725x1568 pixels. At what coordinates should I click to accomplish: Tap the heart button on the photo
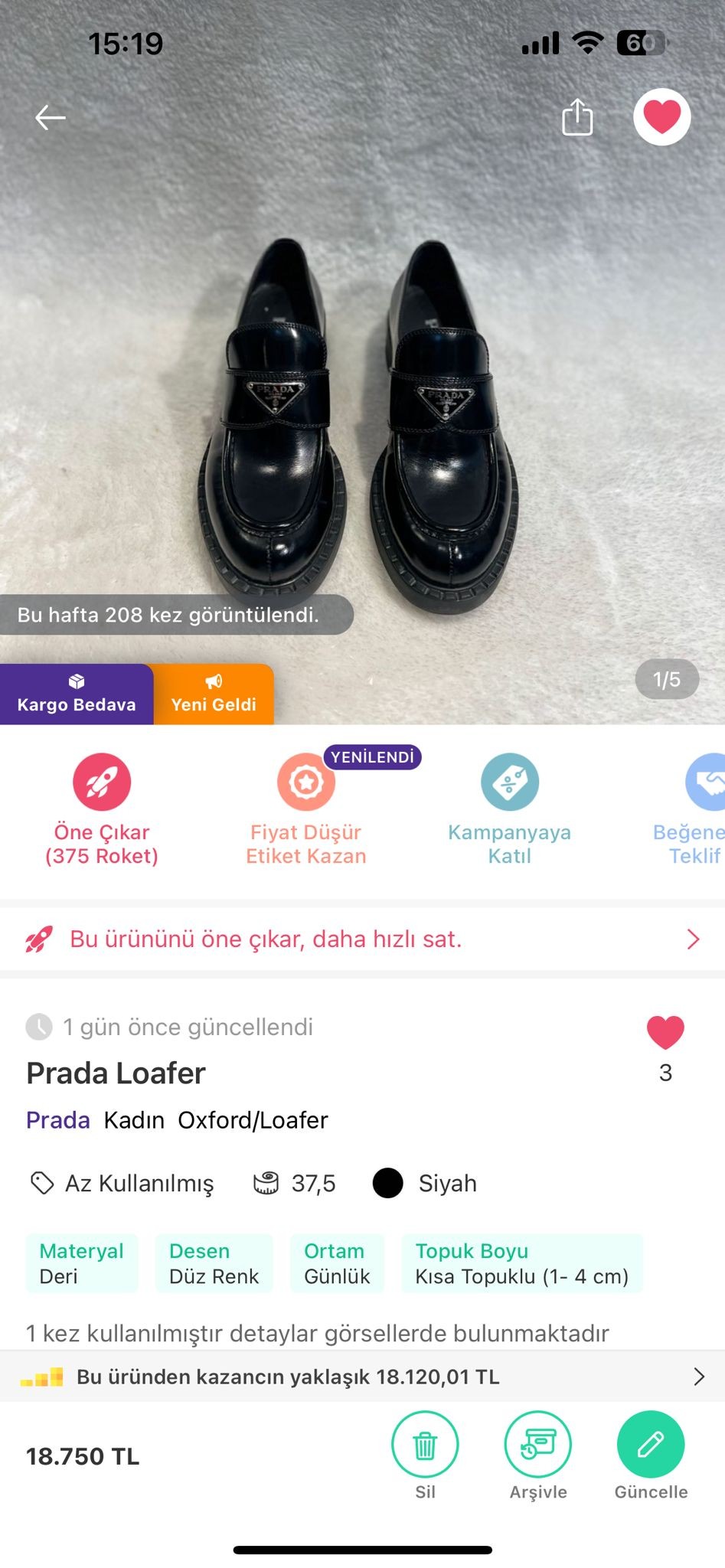click(x=661, y=117)
